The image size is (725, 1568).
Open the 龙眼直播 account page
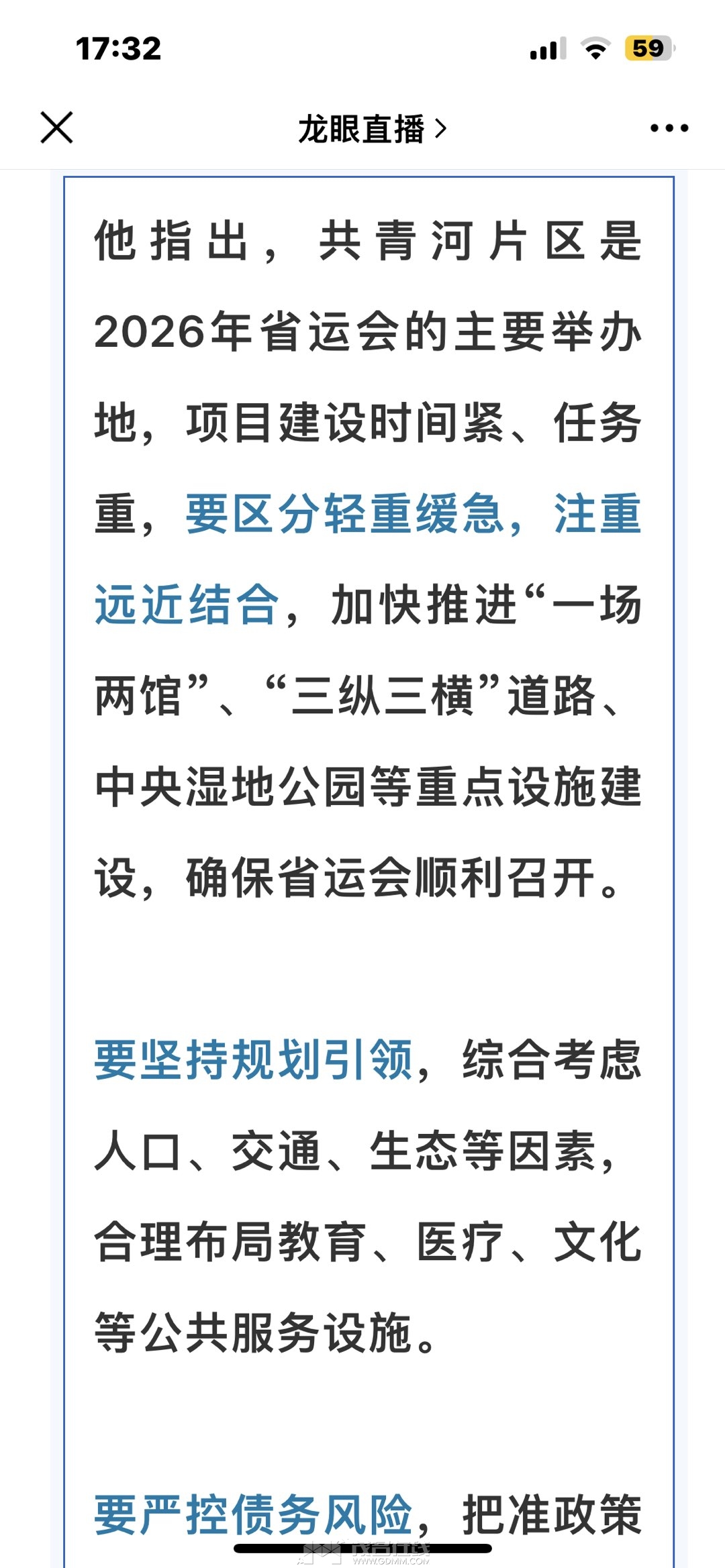tap(371, 129)
